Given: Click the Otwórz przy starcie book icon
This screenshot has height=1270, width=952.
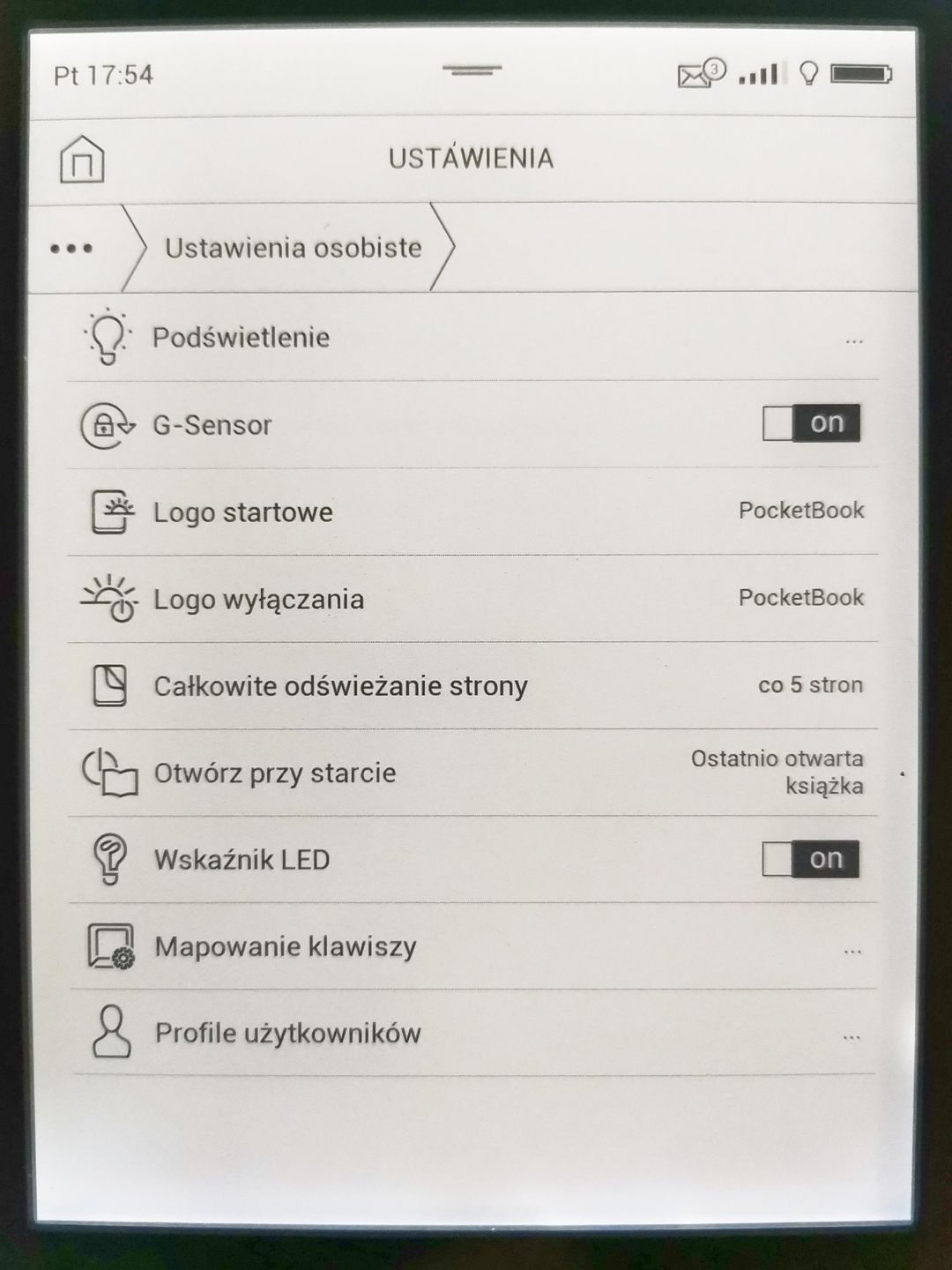Looking at the screenshot, I should pyautogui.click(x=108, y=773).
